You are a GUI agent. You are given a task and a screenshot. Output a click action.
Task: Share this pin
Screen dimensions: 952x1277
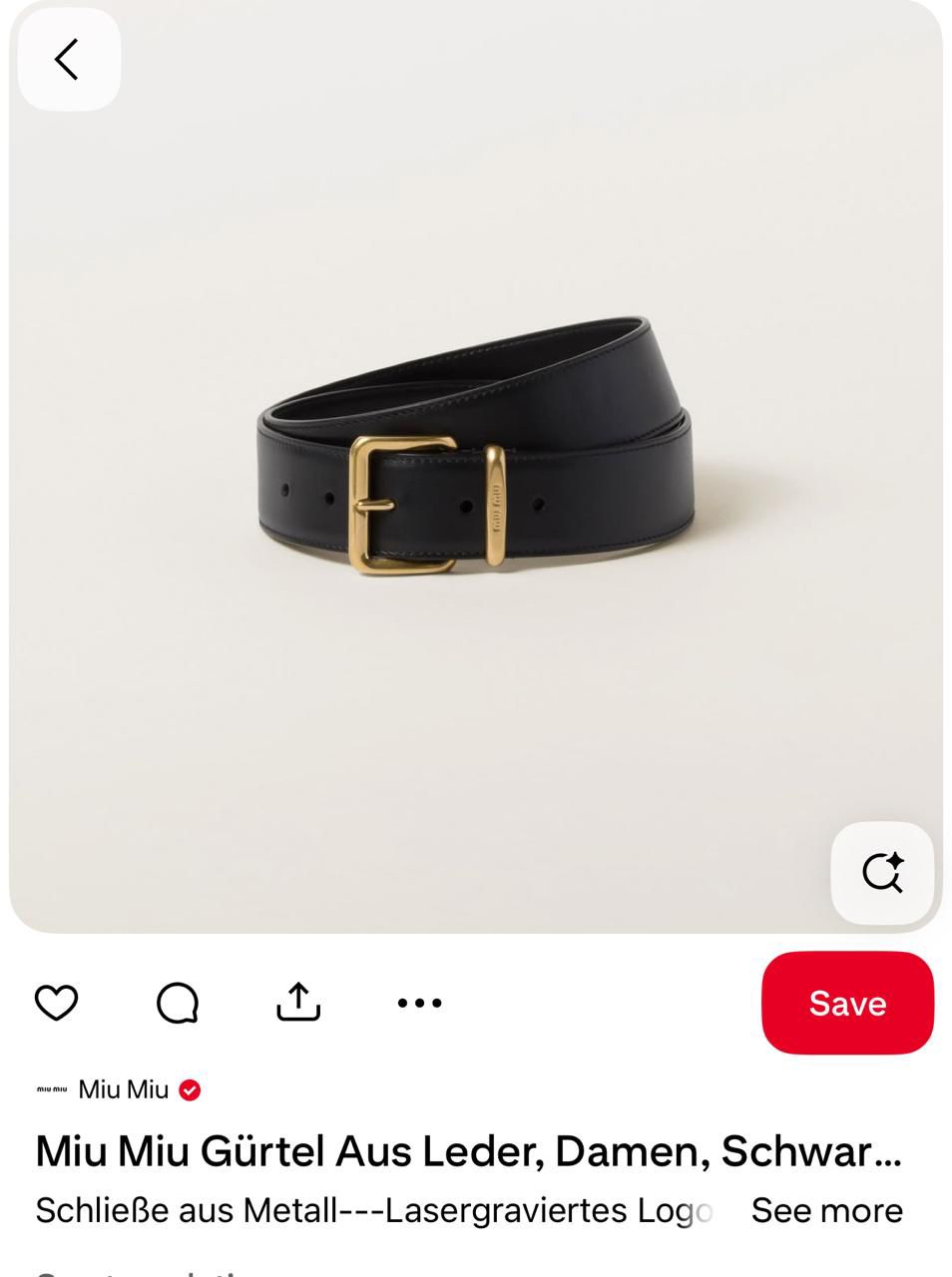[x=298, y=1003]
